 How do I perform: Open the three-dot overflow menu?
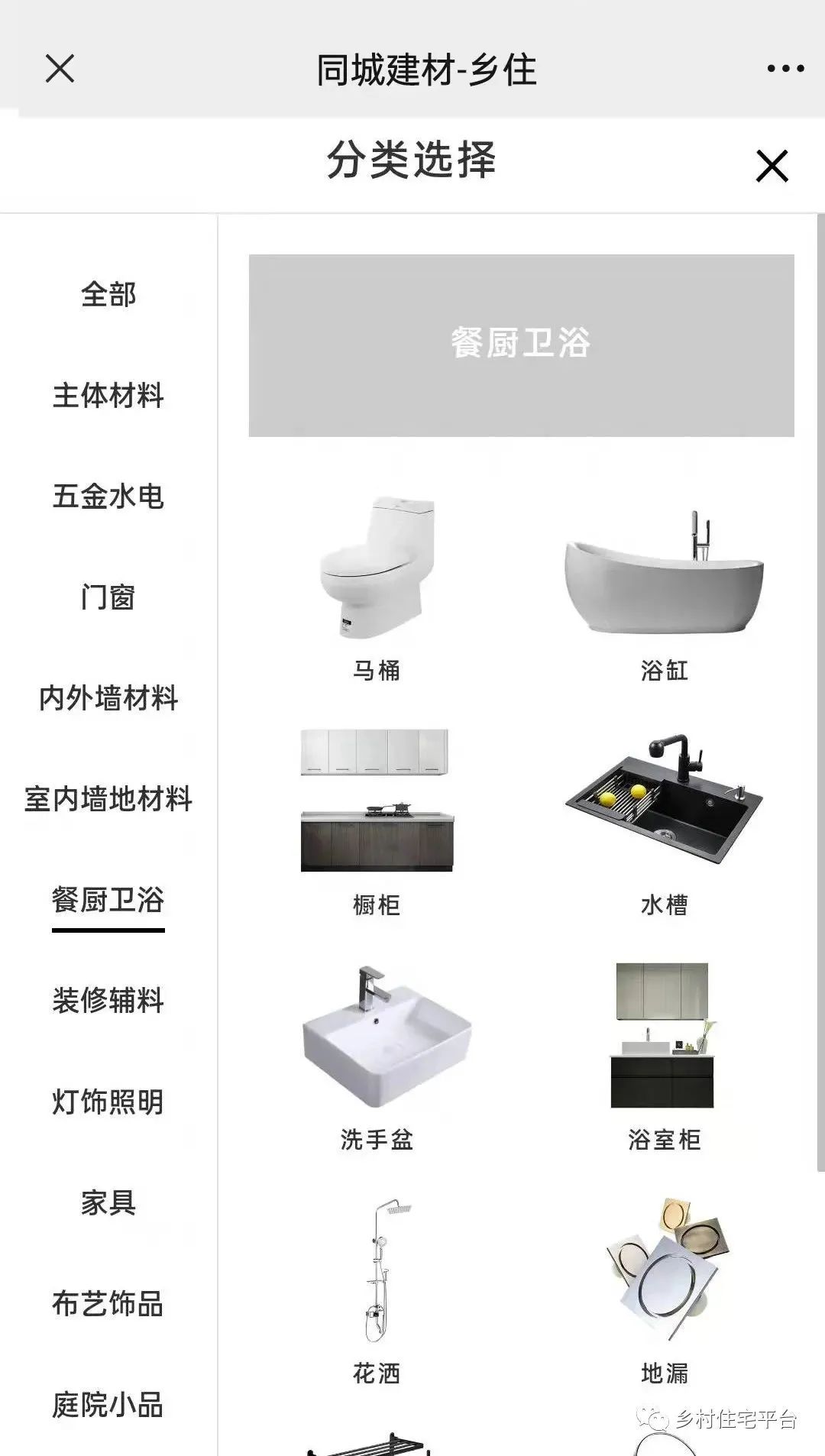click(785, 68)
